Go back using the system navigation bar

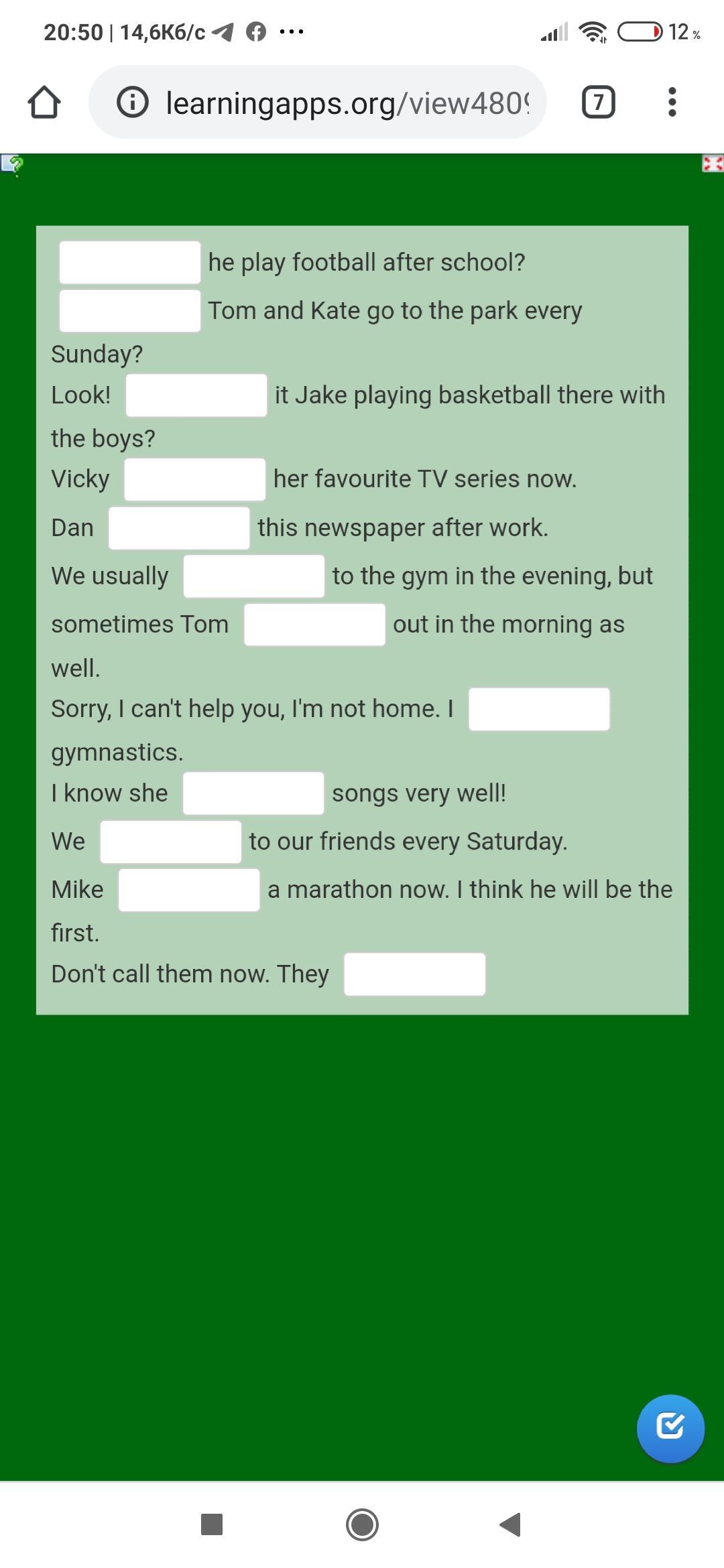coord(511,1524)
